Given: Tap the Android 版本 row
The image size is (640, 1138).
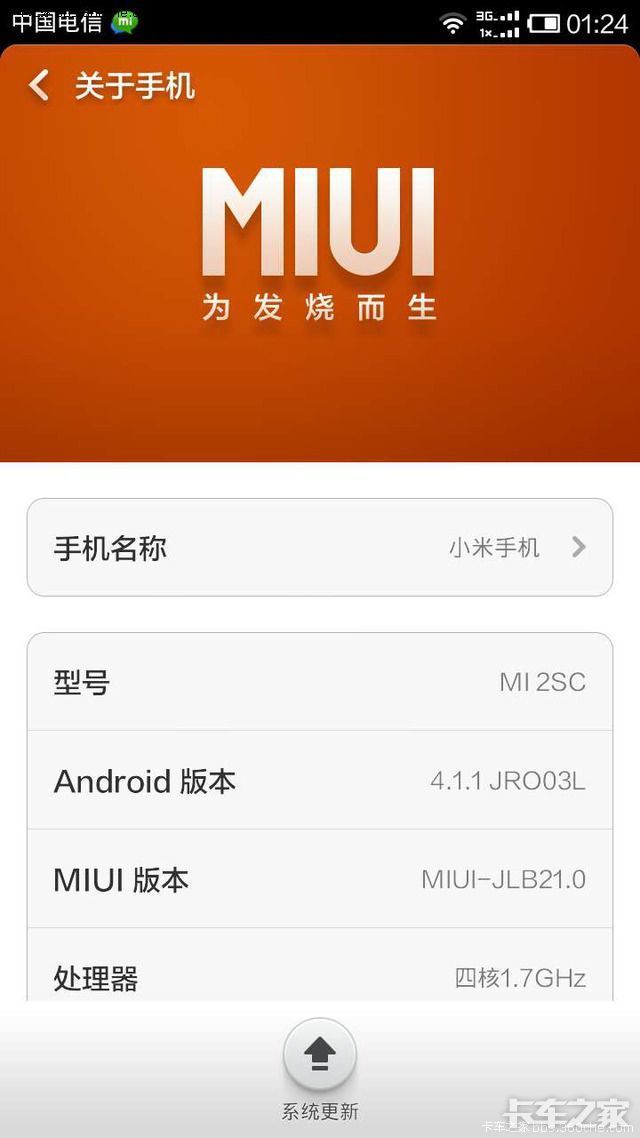Looking at the screenshot, I should 320,780.
